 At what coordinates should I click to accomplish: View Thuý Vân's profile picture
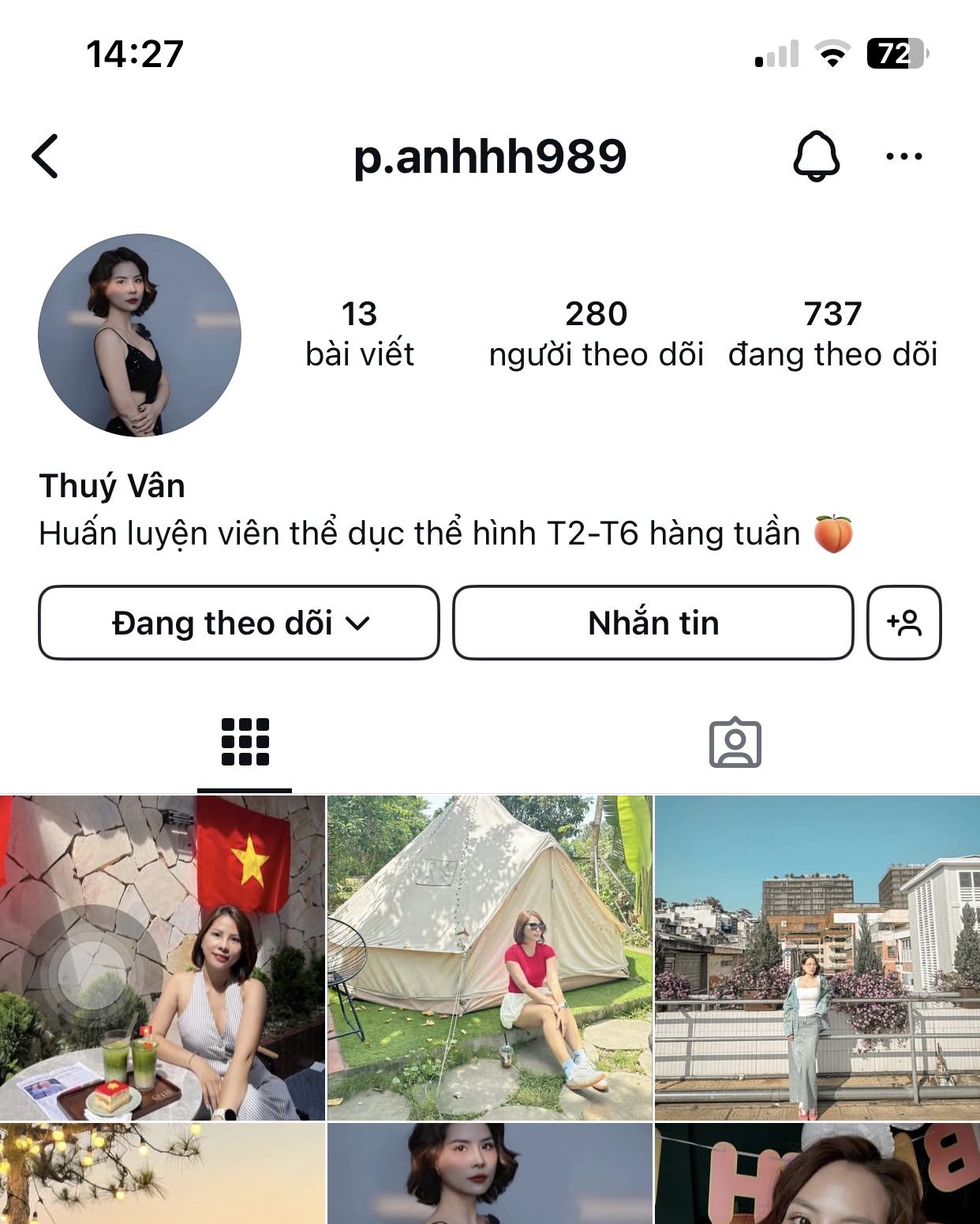click(140, 335)
